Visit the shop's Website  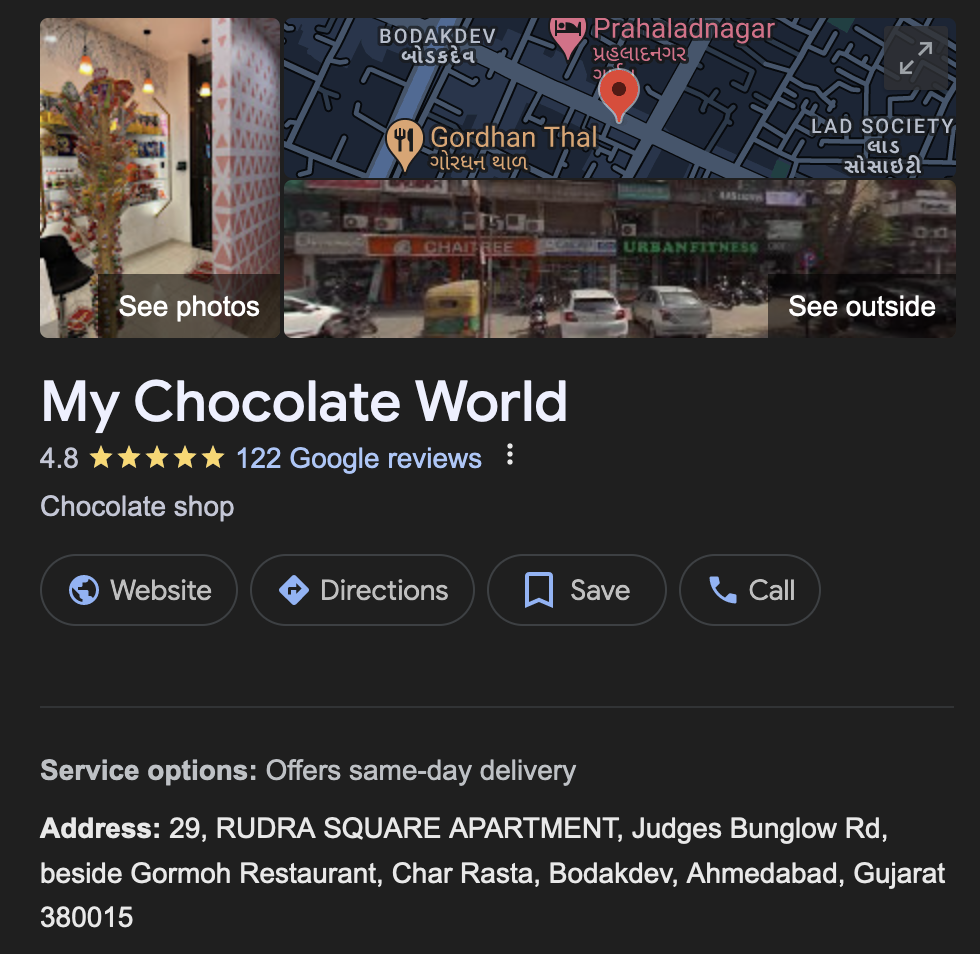click(x=139, y=590)
